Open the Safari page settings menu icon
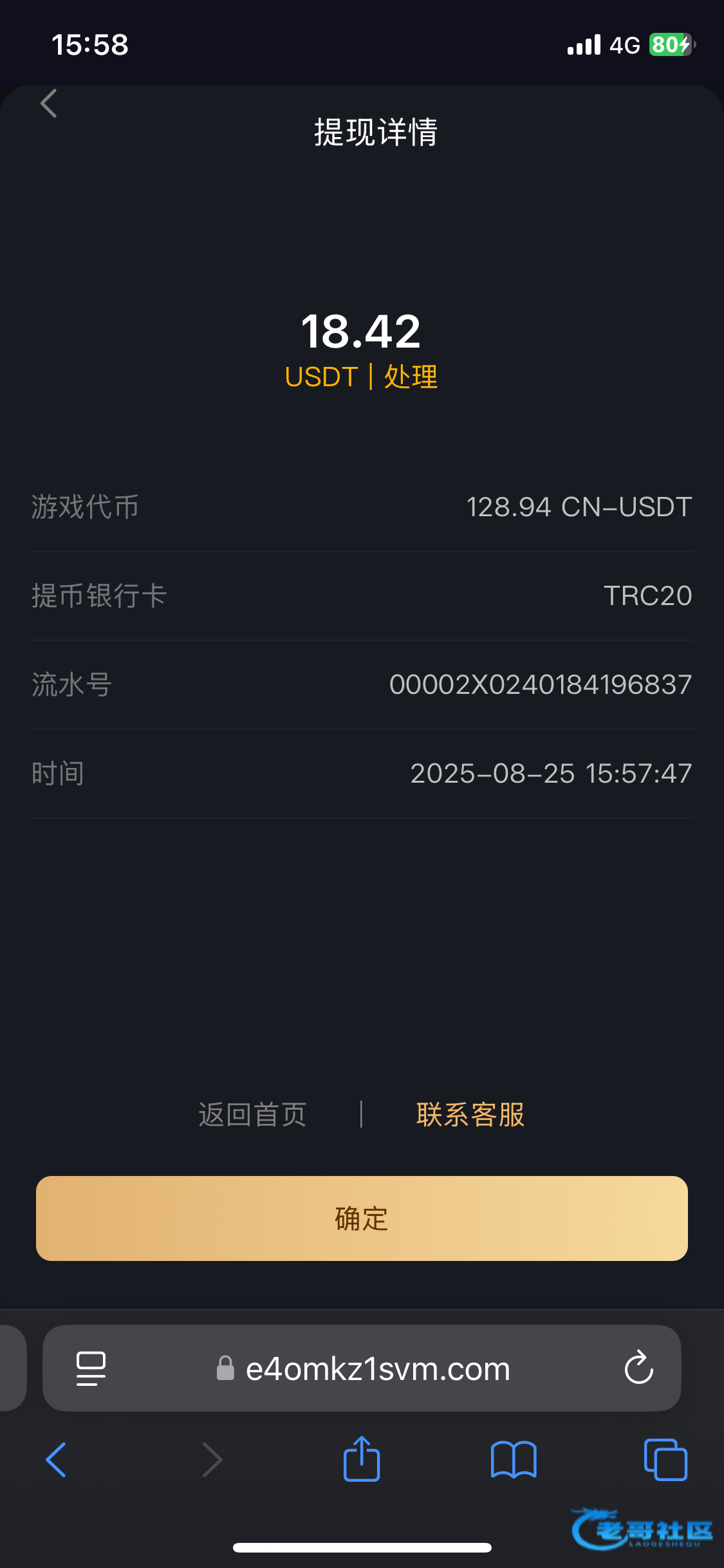The height and width of the screenshot is (1568, 724). click(x=91, y=1368)
